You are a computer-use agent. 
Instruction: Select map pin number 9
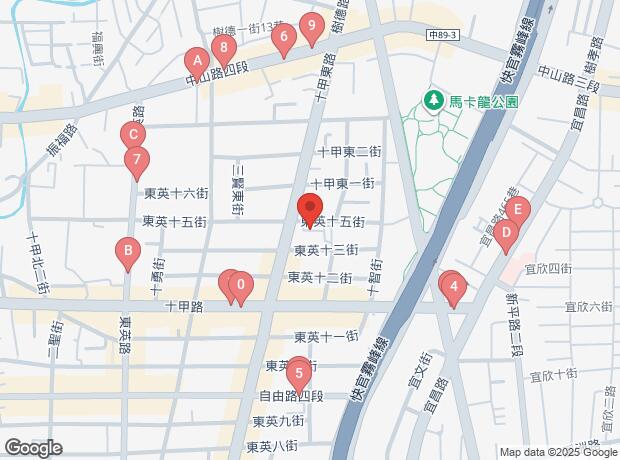(312, 27)
